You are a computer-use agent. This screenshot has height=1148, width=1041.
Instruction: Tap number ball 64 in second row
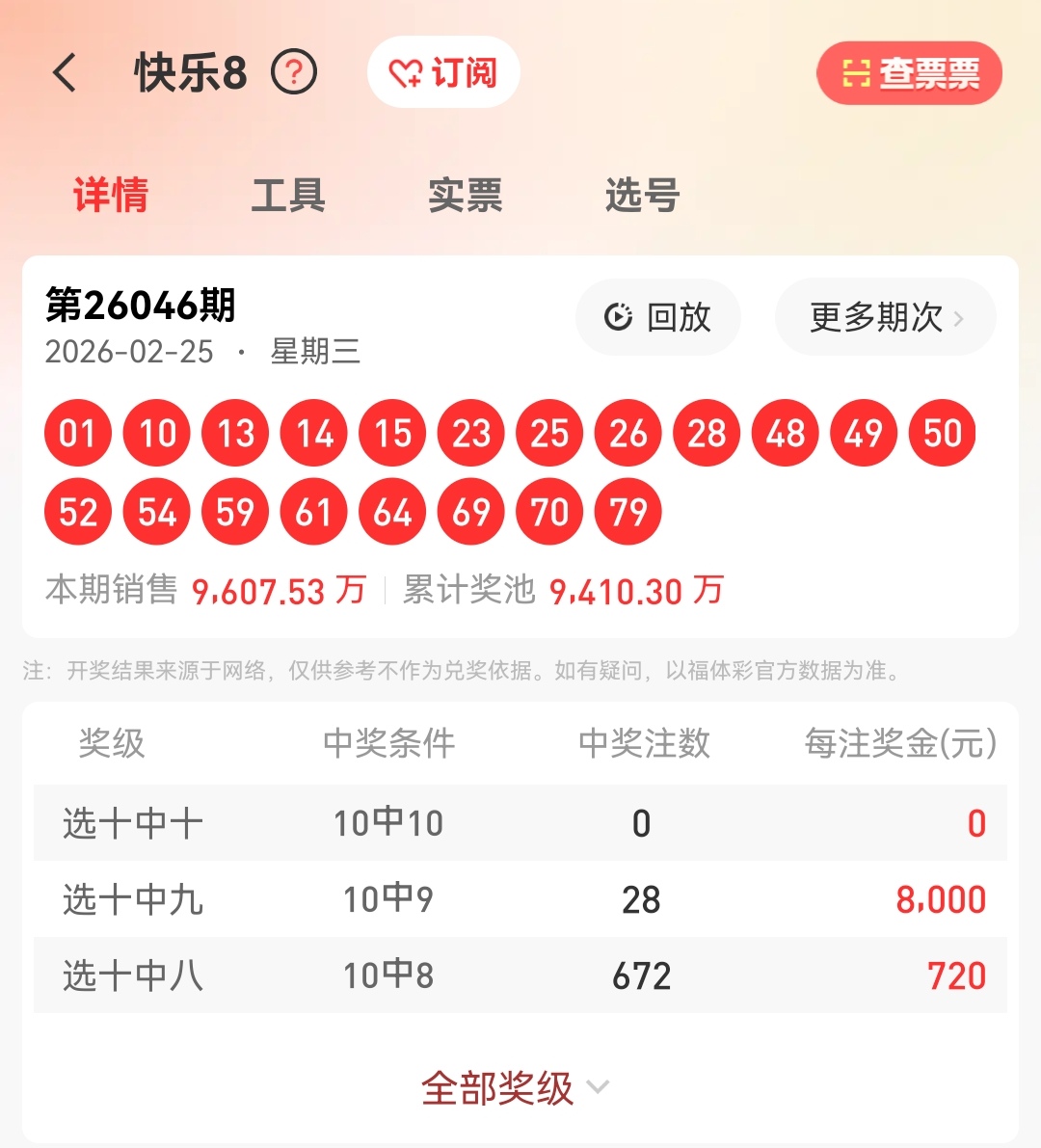pos(391,512)
